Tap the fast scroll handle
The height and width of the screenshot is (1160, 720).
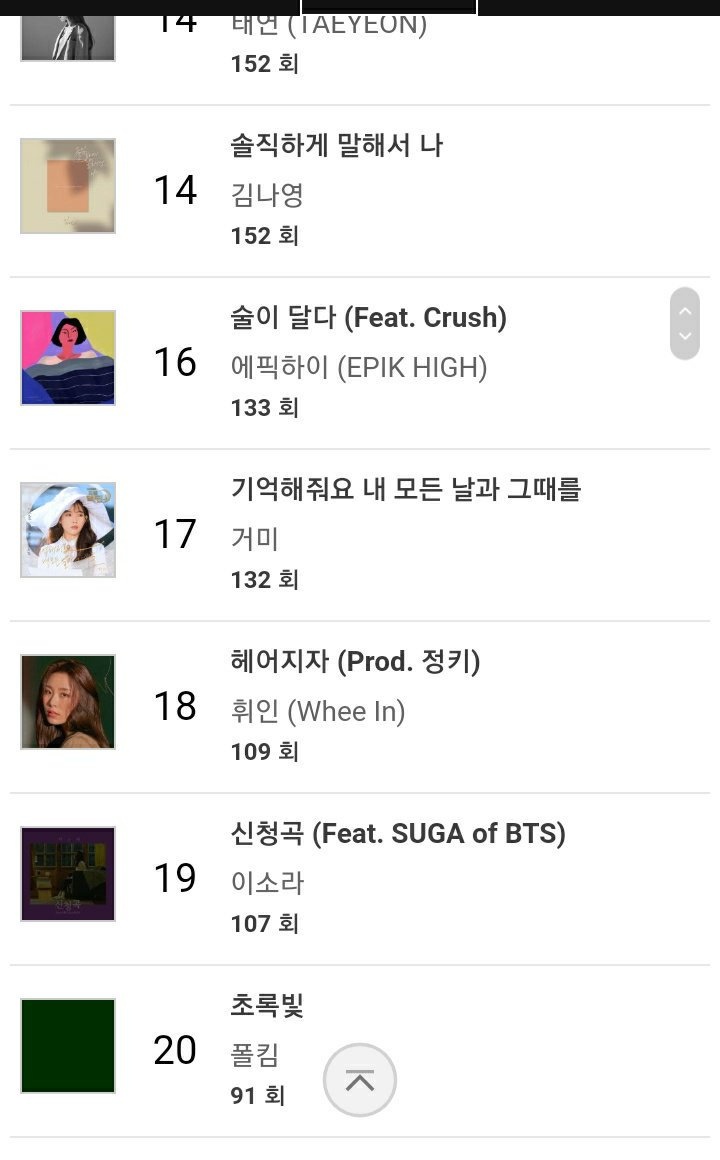685,324
